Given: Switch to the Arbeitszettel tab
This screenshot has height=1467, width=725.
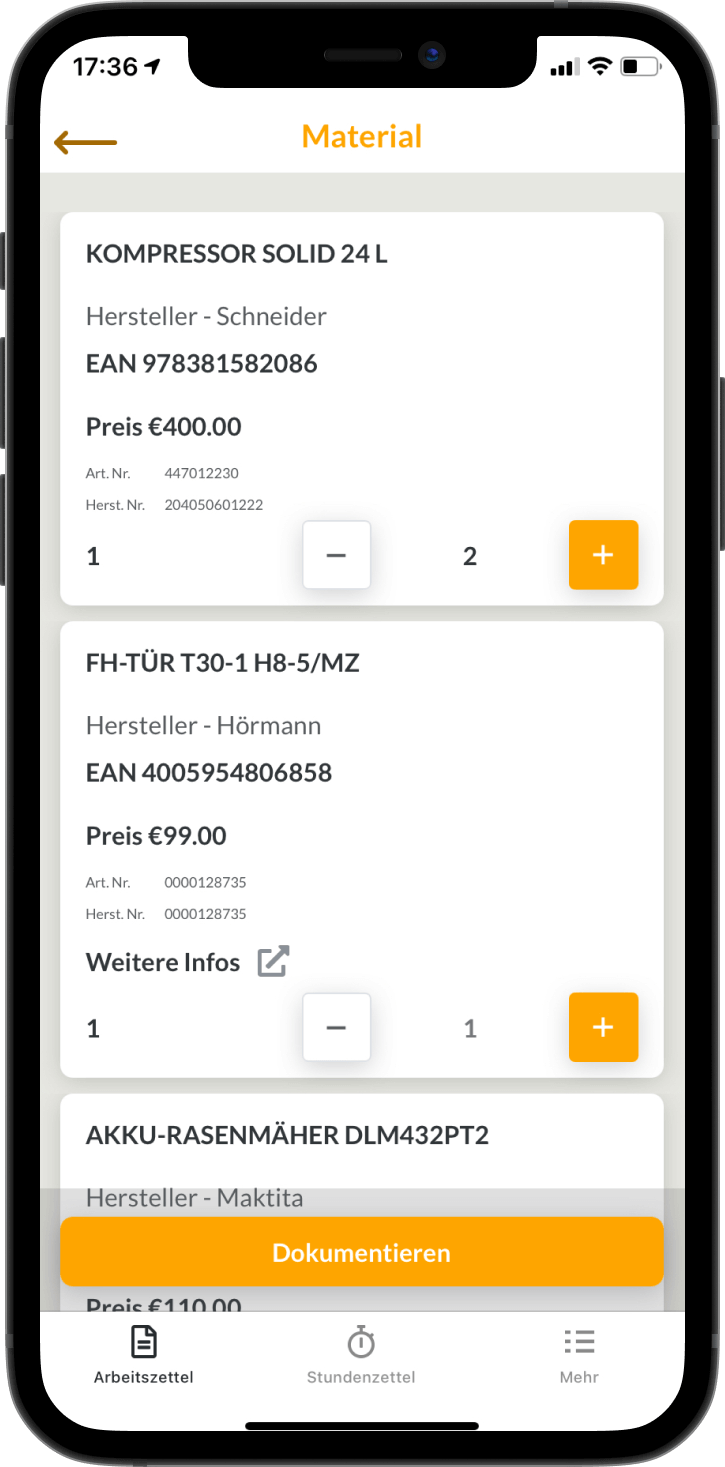Looking at the screenshot, I should coord(144,1355).
